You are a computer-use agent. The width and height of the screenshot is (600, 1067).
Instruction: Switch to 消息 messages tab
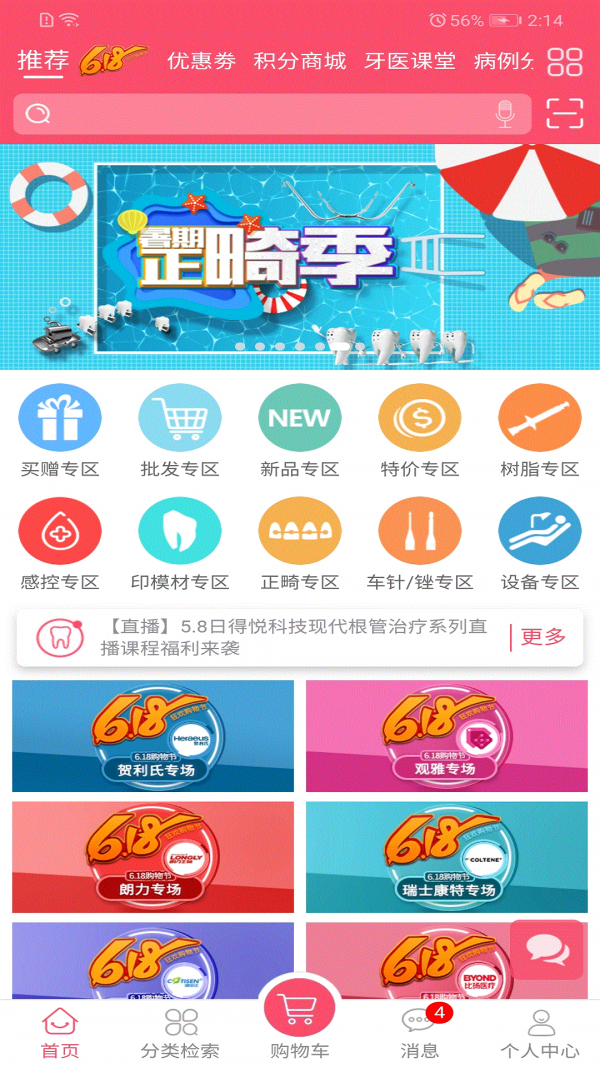coord(420,1032)
